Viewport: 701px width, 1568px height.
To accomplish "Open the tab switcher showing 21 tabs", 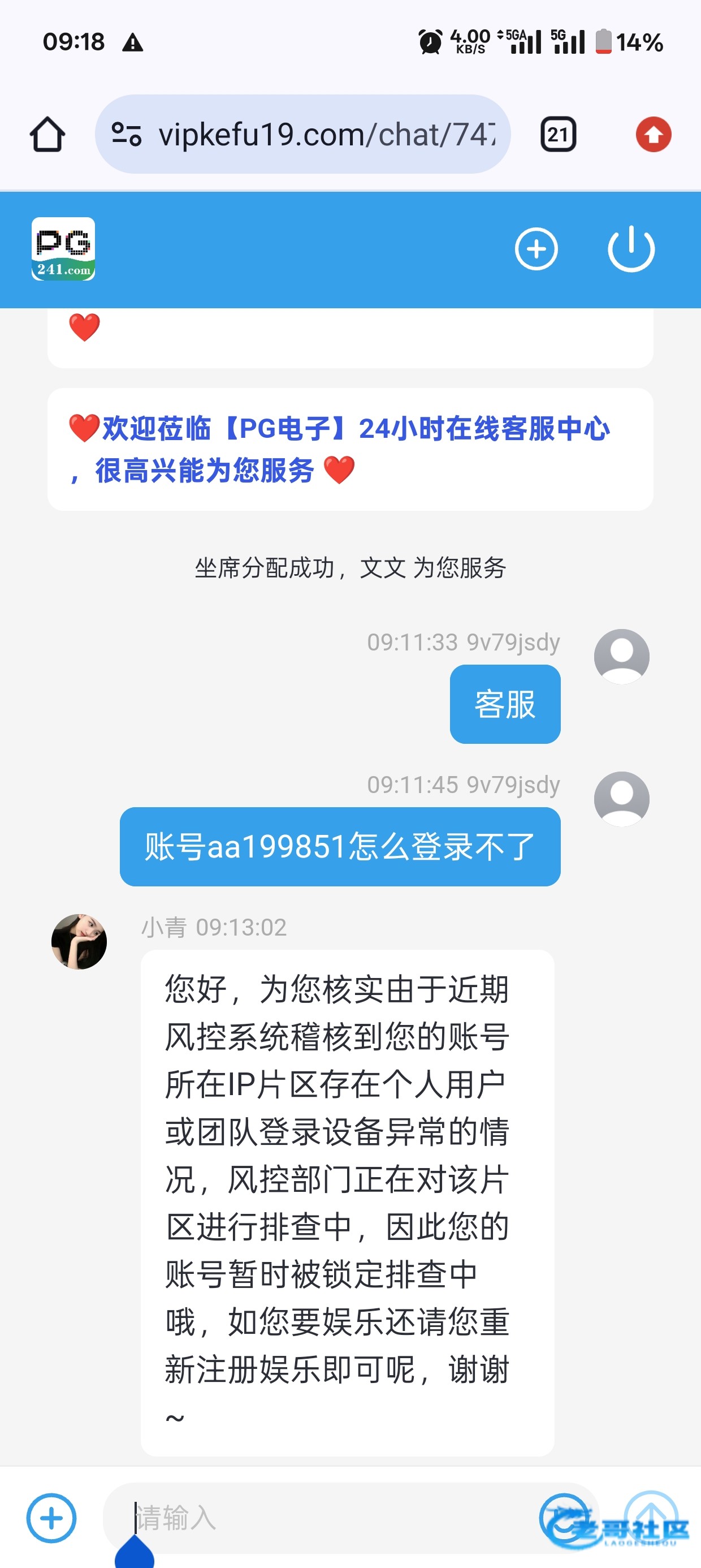I will coord(558,135).
